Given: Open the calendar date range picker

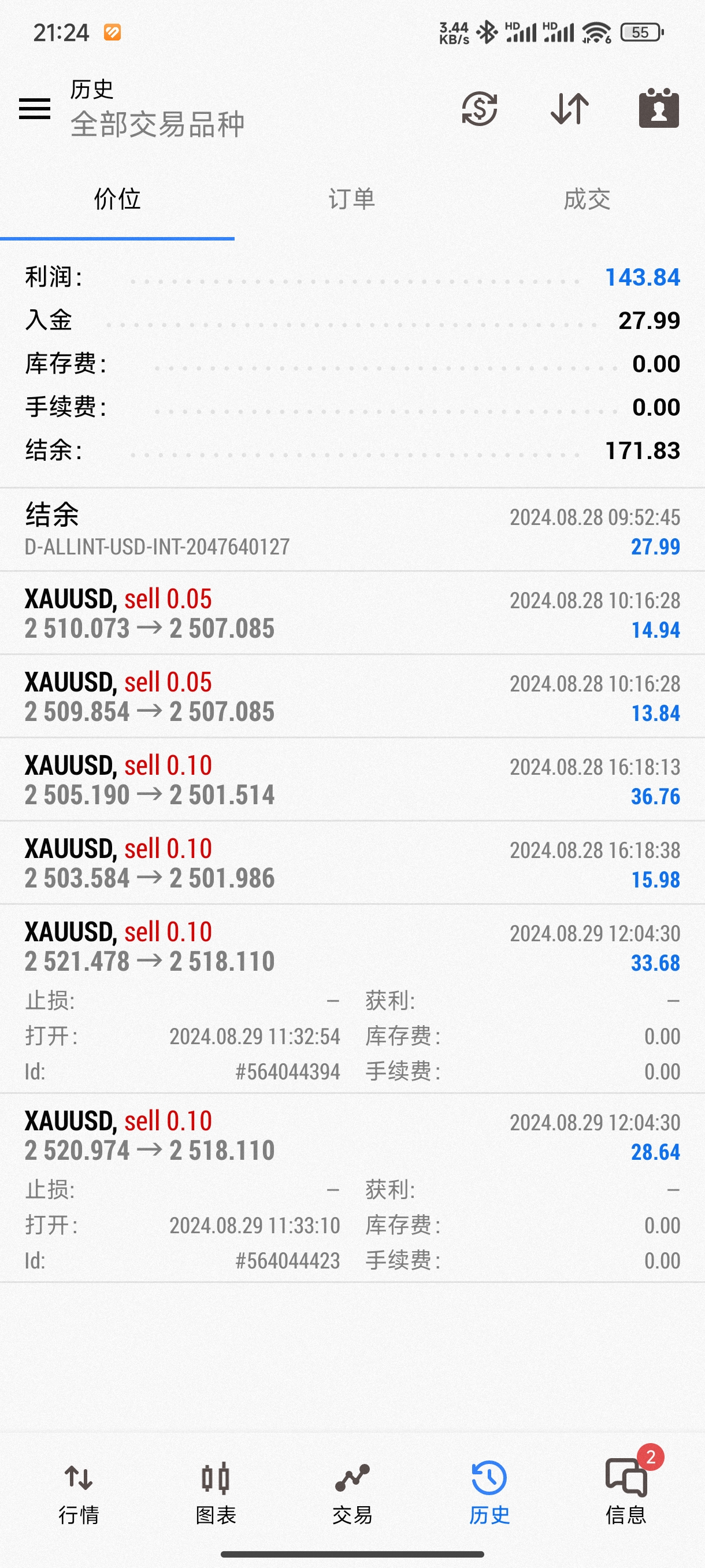Looking at the screenshot, I should point(659,108).
